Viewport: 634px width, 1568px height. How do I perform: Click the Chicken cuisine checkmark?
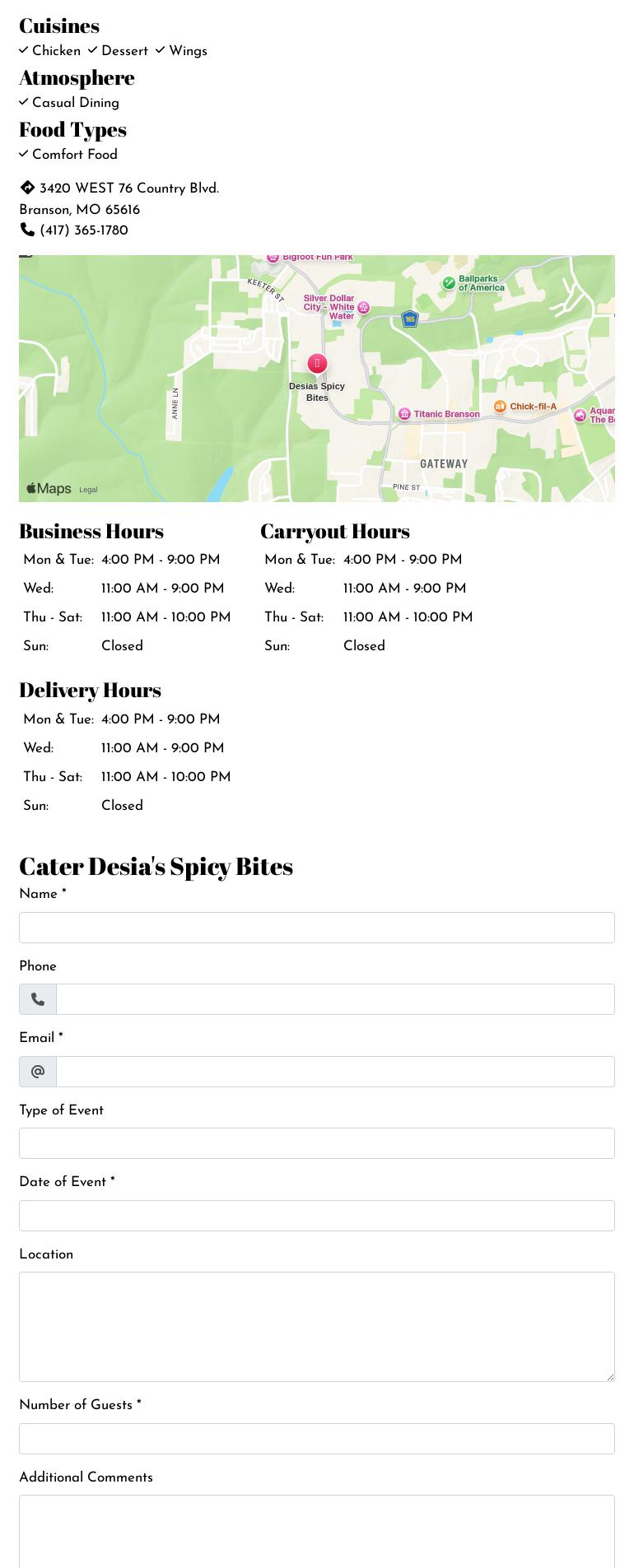coord(23,50)
